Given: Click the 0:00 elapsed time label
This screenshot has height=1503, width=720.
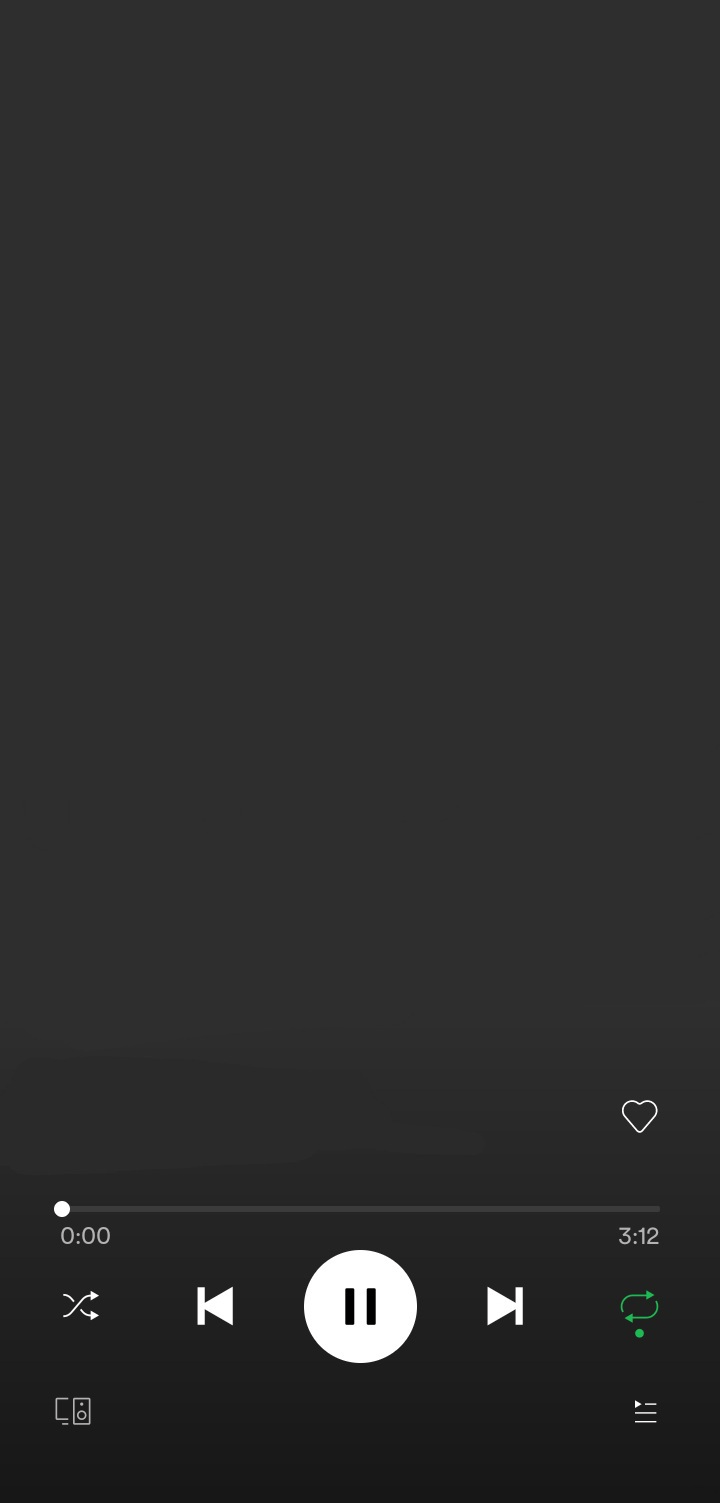Looking at the screenshot, I should 85,1236.
